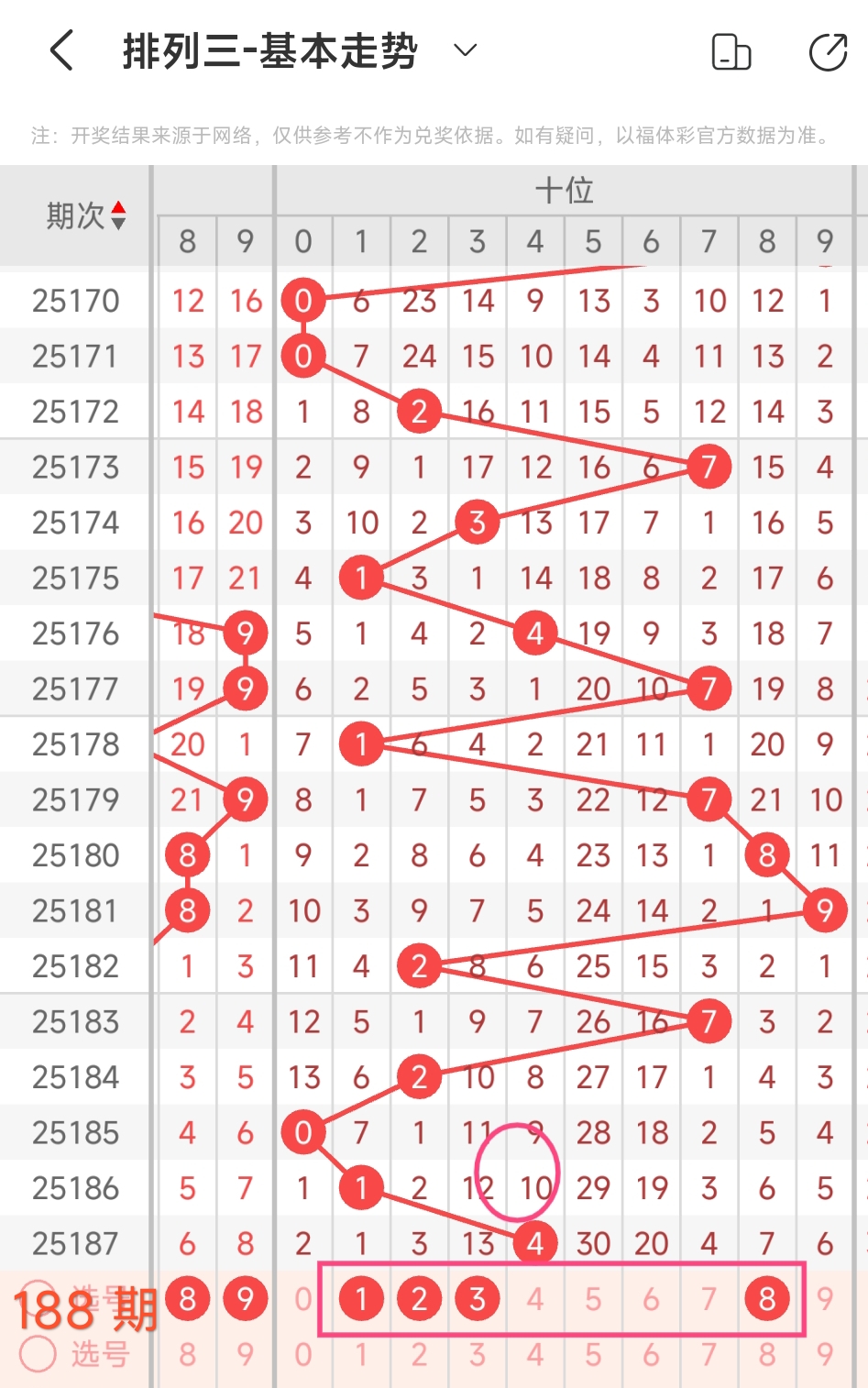Viewport: 868px width, 1388px height.
Task: Deselect red ball 3 in the selection row
Action: [x=477, y=1298]
